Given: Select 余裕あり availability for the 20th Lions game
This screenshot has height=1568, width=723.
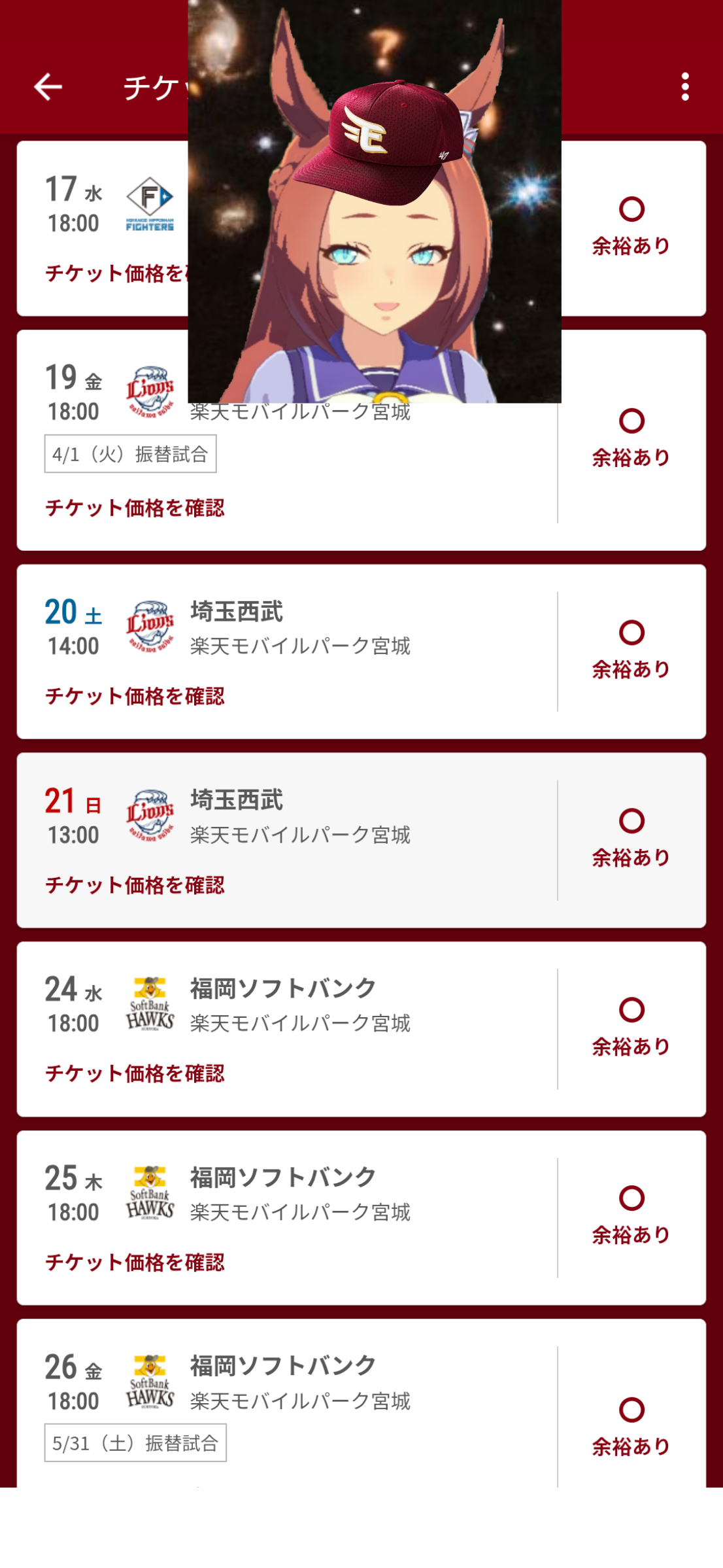Looking at the screenshot, I should click(x=631, y=650).
